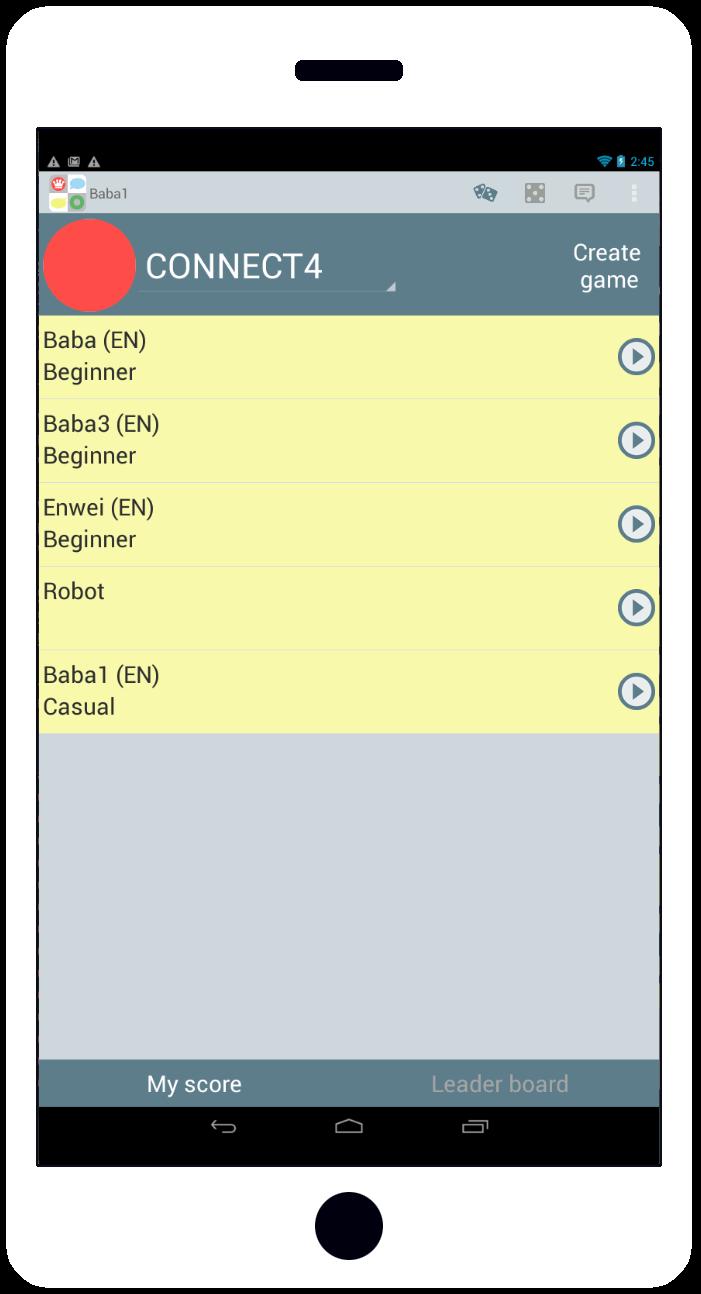Switch to the My score tab

point(194,1084)
